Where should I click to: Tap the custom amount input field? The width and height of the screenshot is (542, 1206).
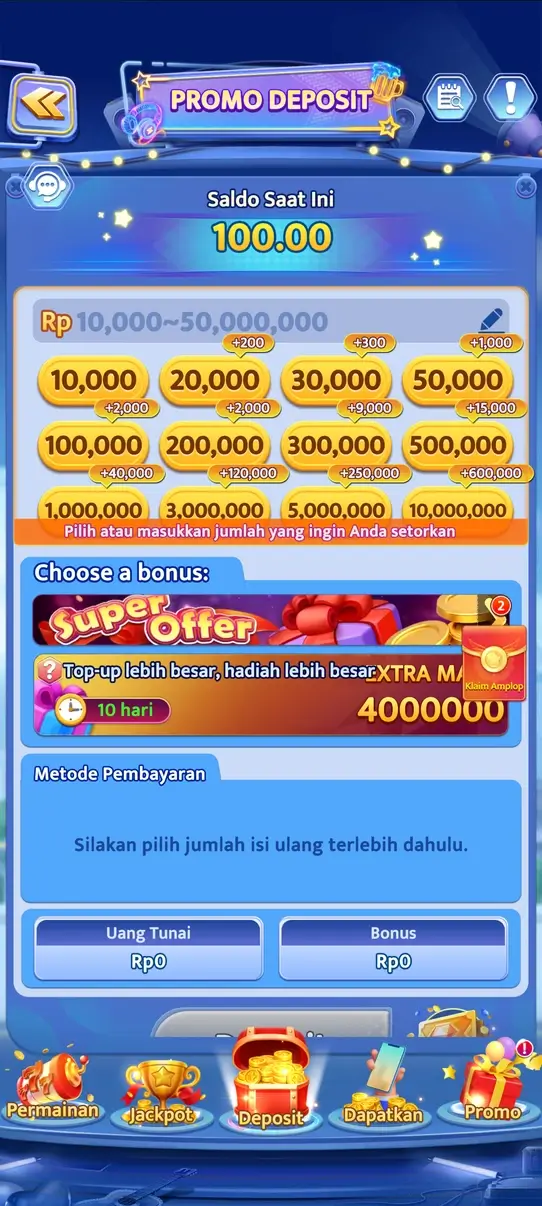point(270,321)
